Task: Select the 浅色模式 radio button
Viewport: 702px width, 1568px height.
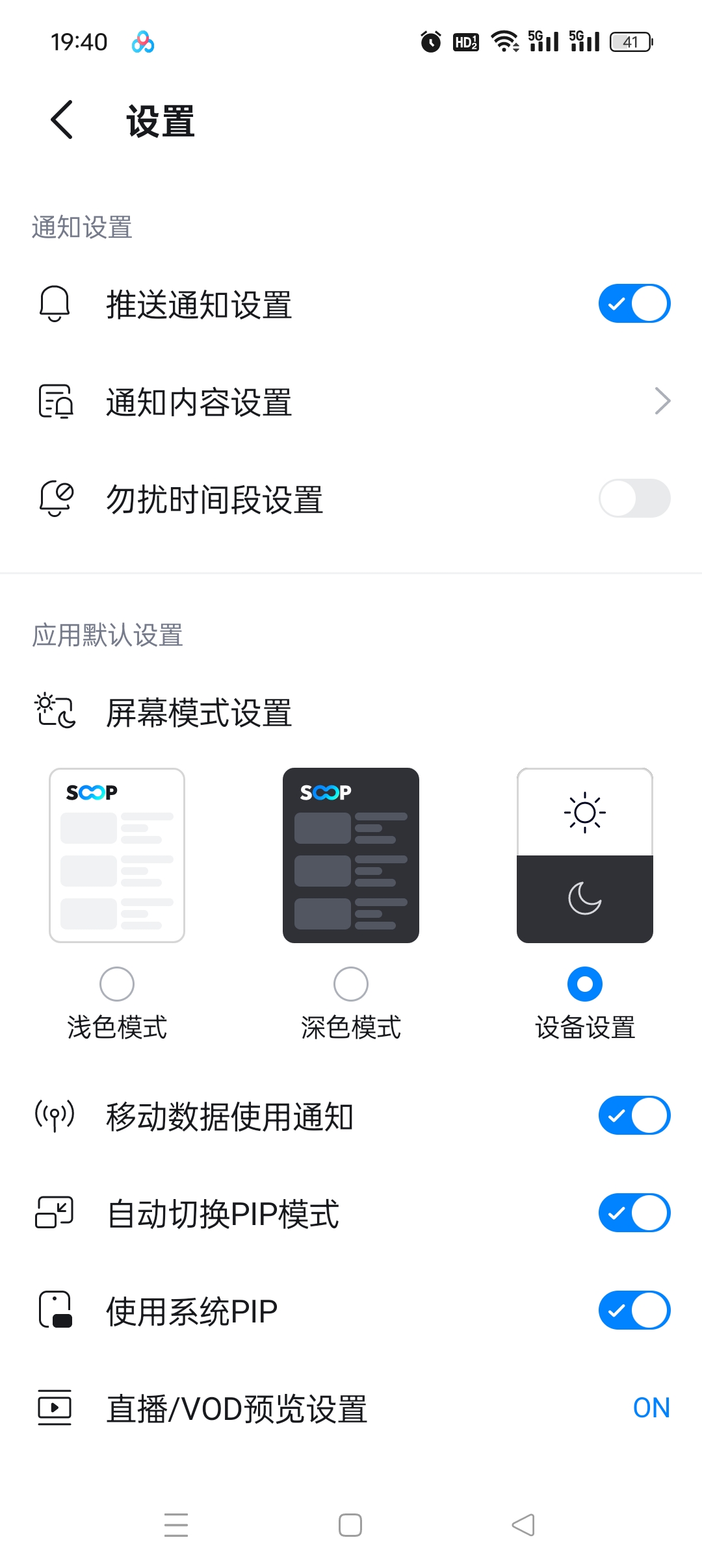Action: (x=116, y=984)
